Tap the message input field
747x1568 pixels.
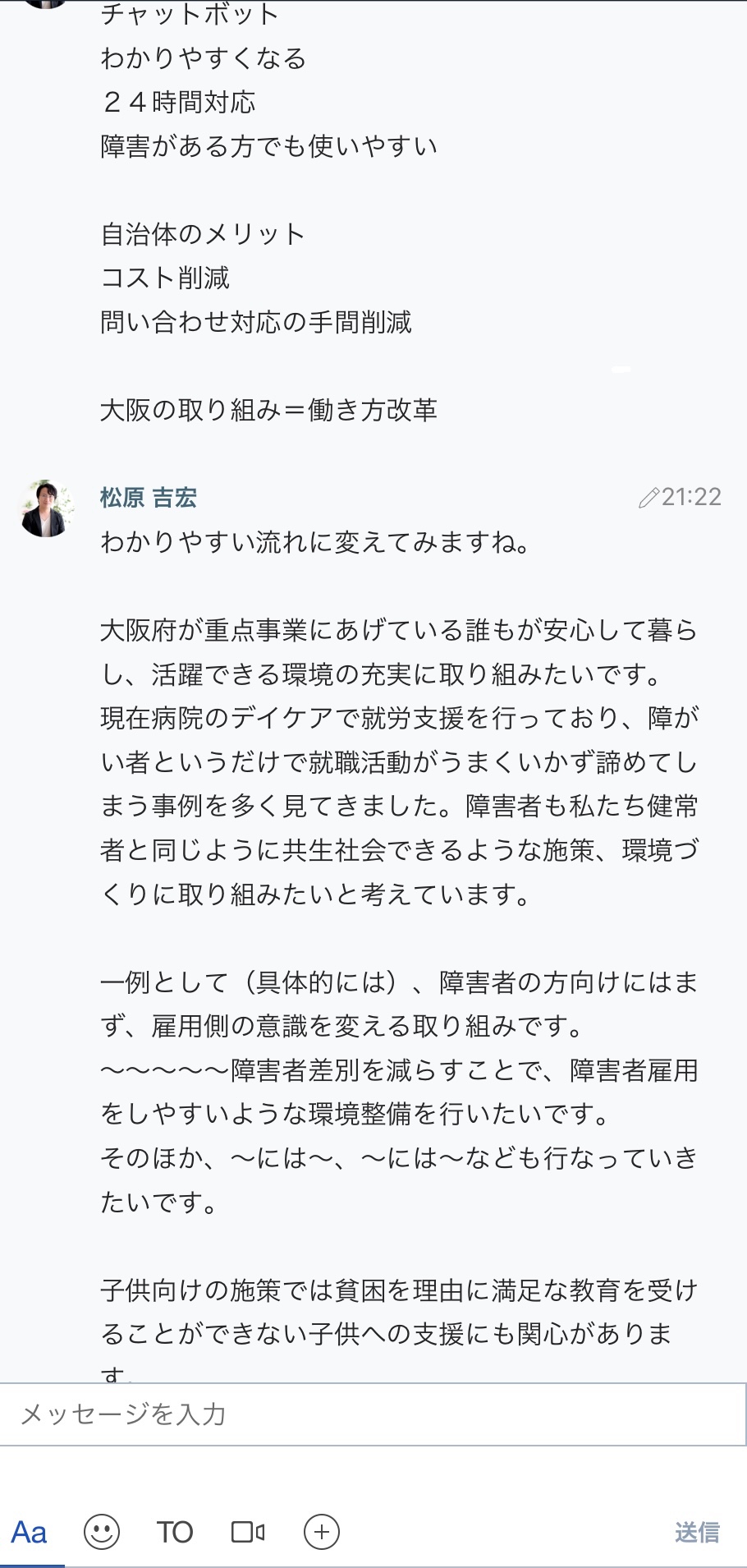pyautogui.click(x=373, y=1414)
